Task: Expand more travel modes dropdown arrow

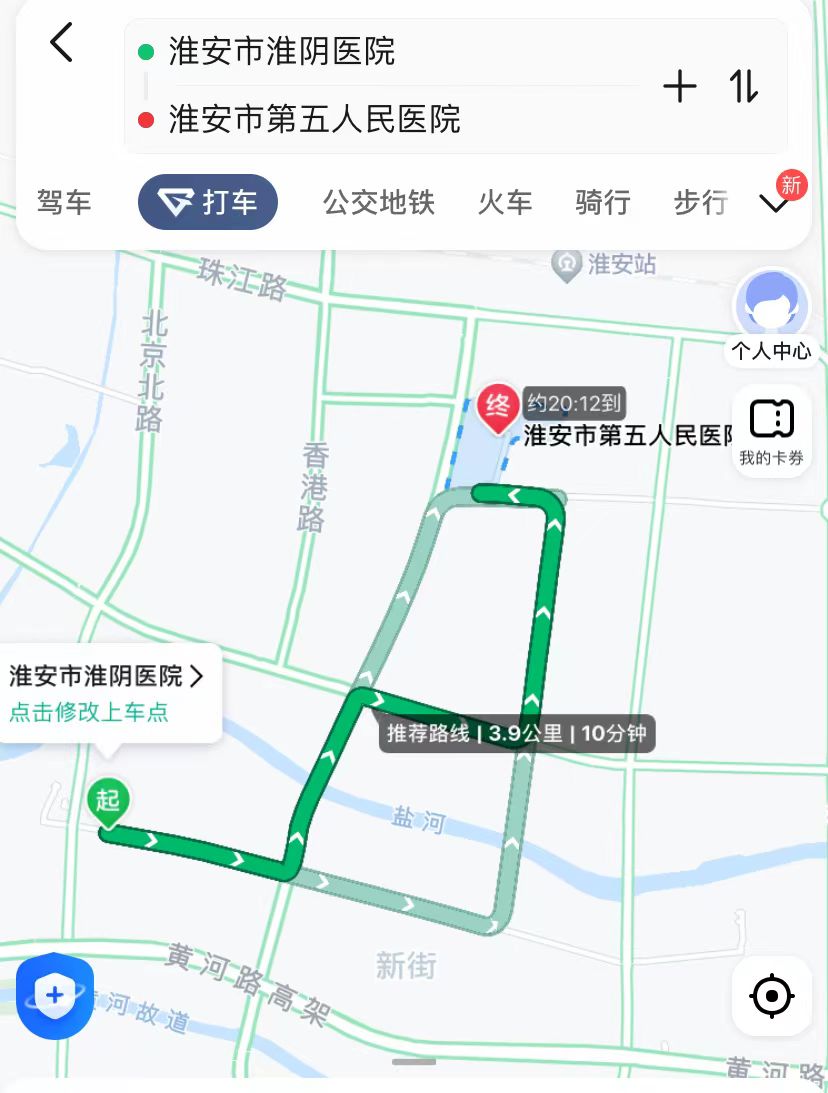Action: [x=775, y=203]
